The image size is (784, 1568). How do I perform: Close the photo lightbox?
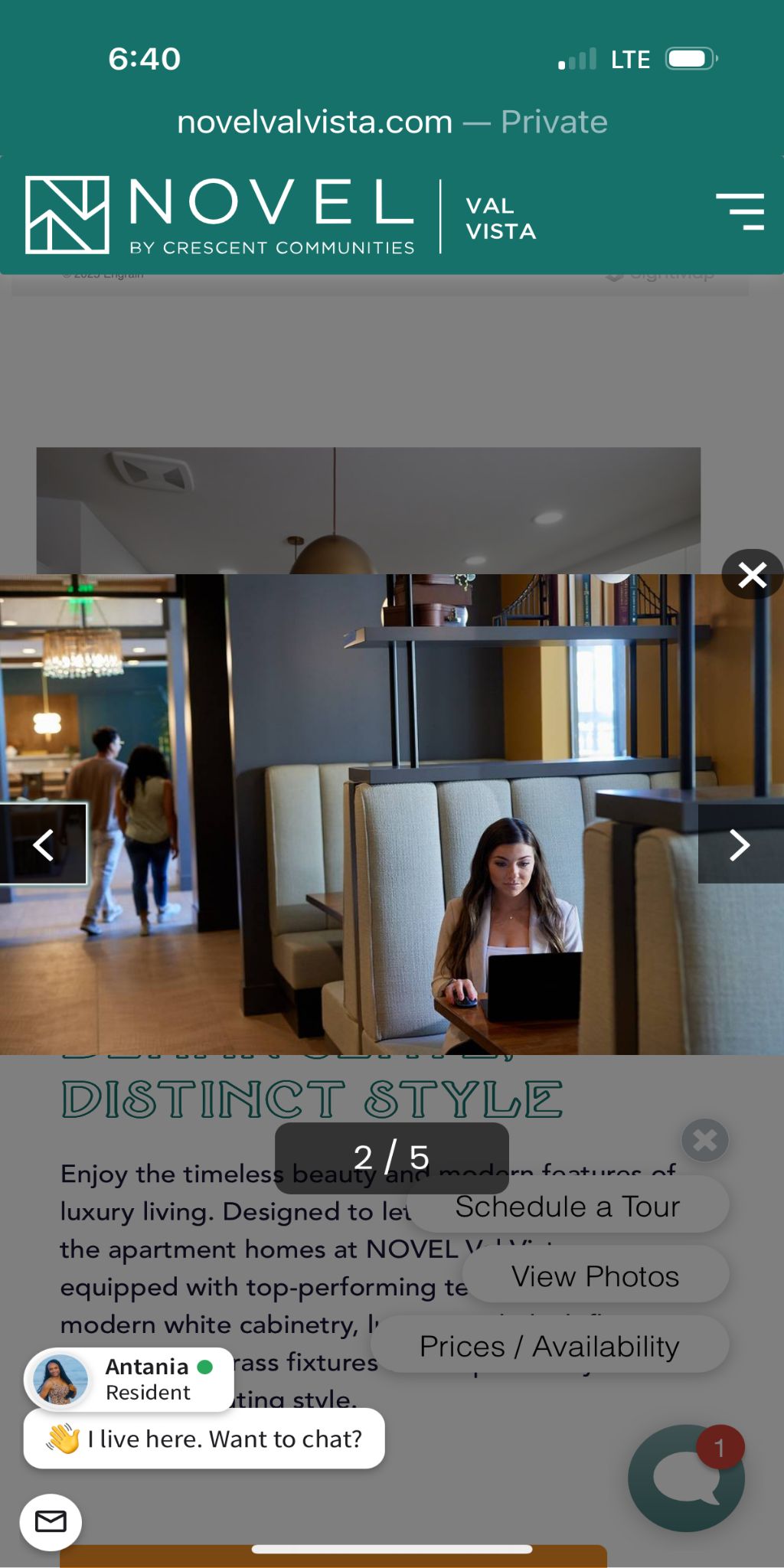pos(752,574)
